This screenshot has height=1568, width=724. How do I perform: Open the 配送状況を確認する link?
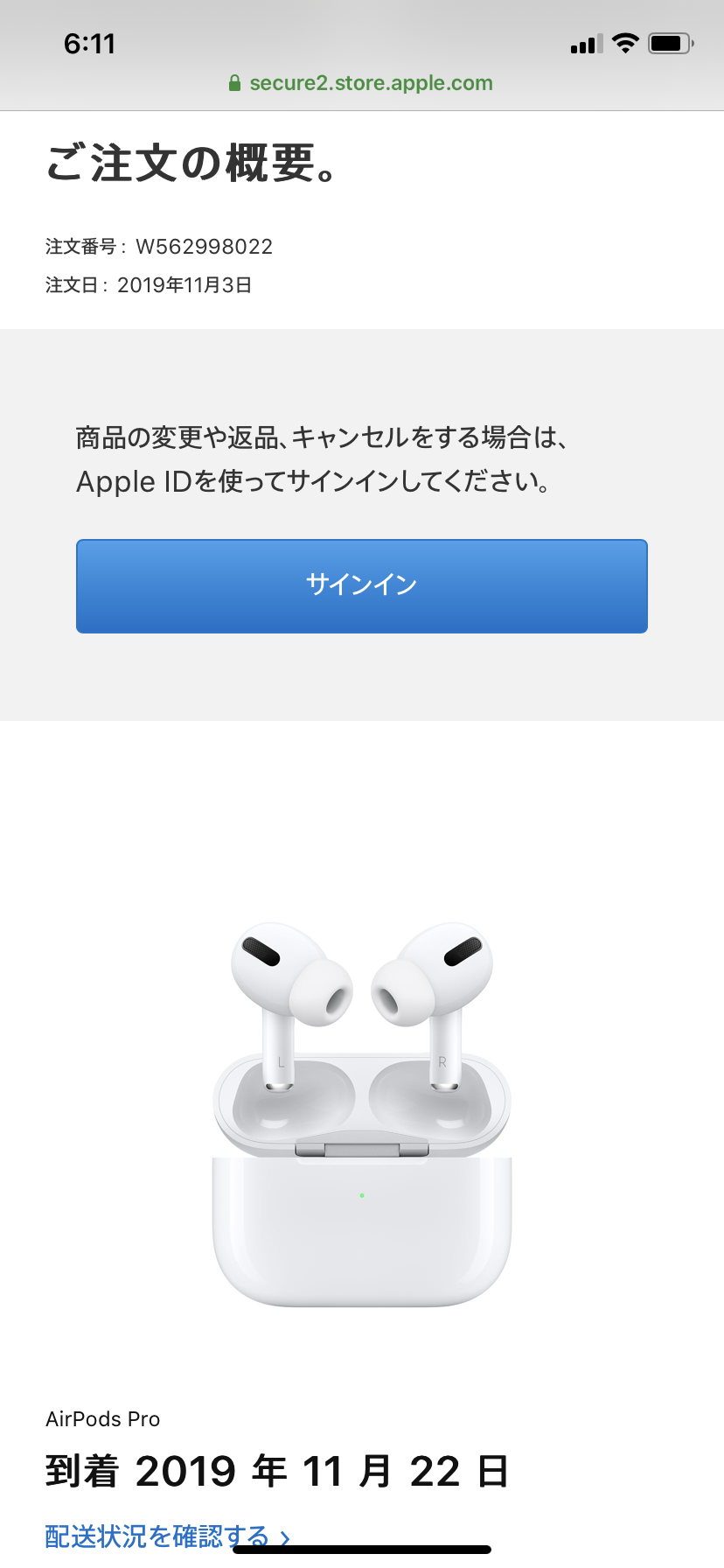tap(157, 1534)
